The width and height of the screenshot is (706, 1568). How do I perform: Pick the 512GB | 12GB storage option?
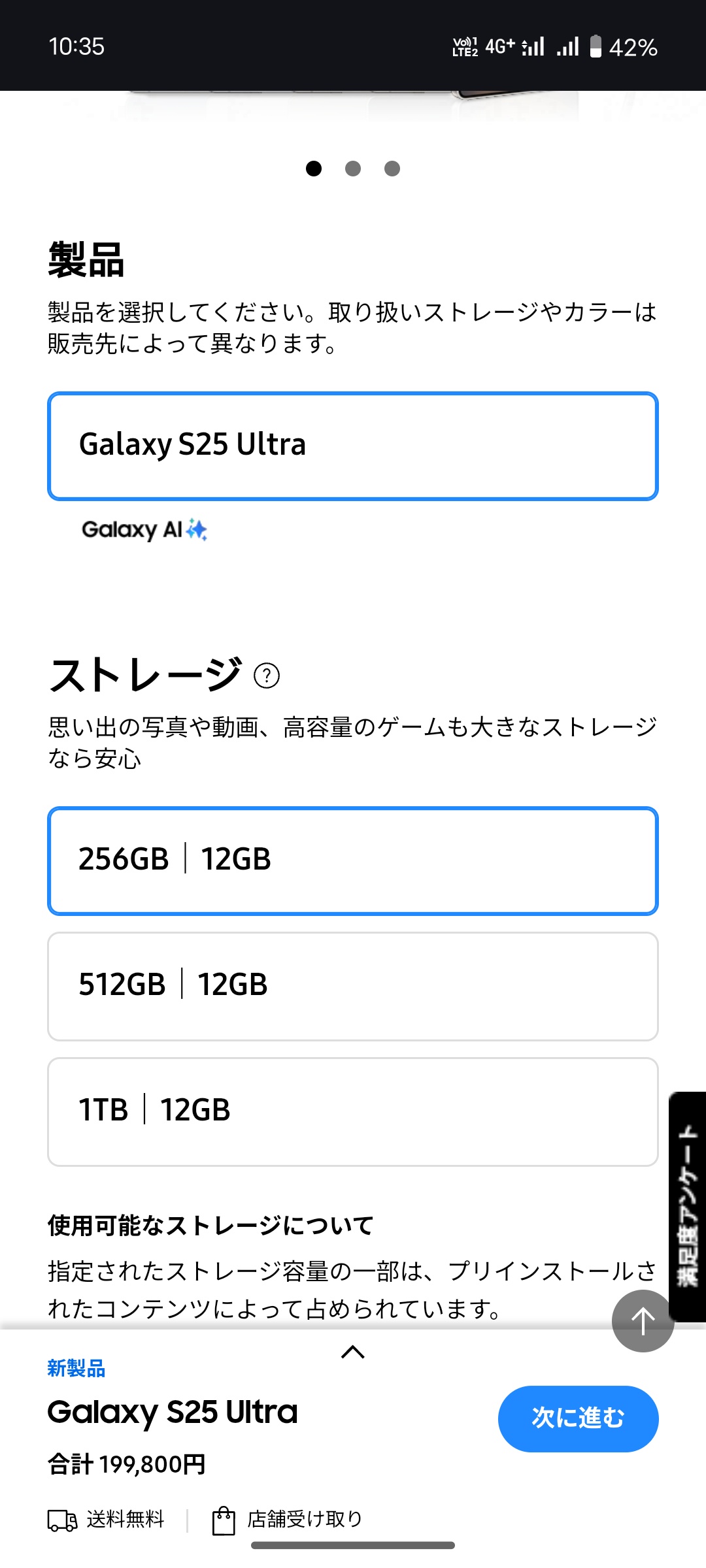(353, 986)
